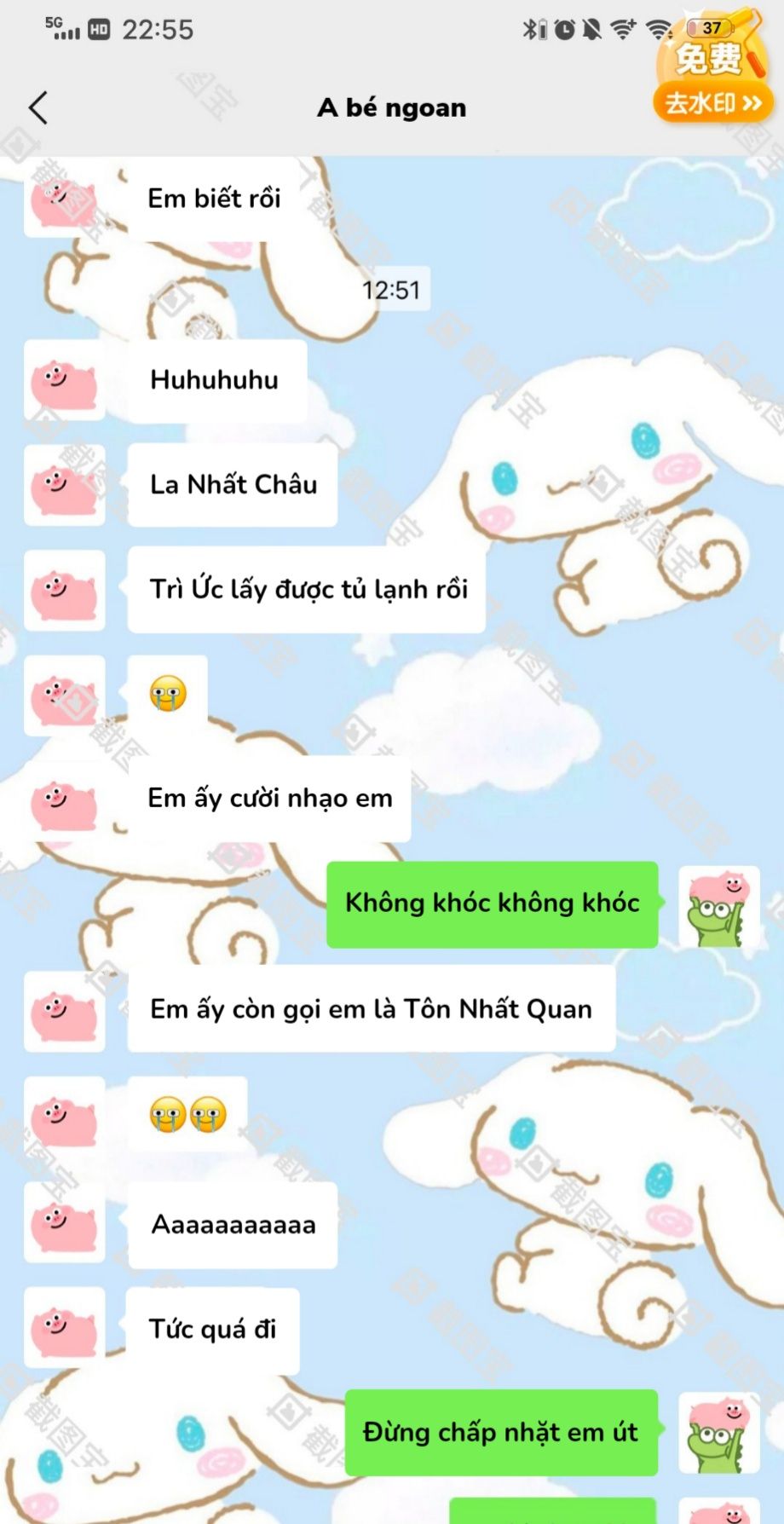Open the pig avatar next to Tức quá đi
Viewport: 784px width, 1524px height.
pyautogui.click(x=65, y=1328)
